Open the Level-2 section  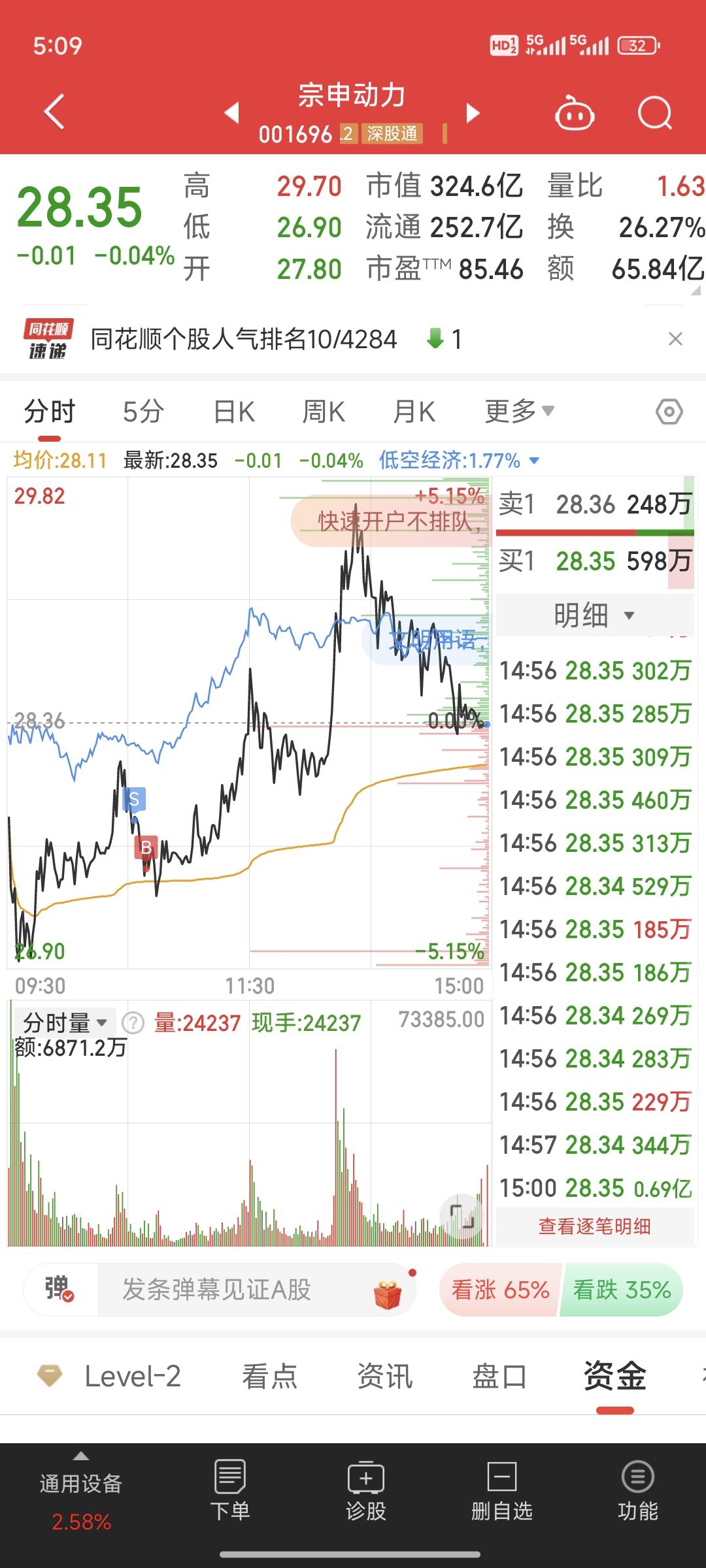(129, 1377)
